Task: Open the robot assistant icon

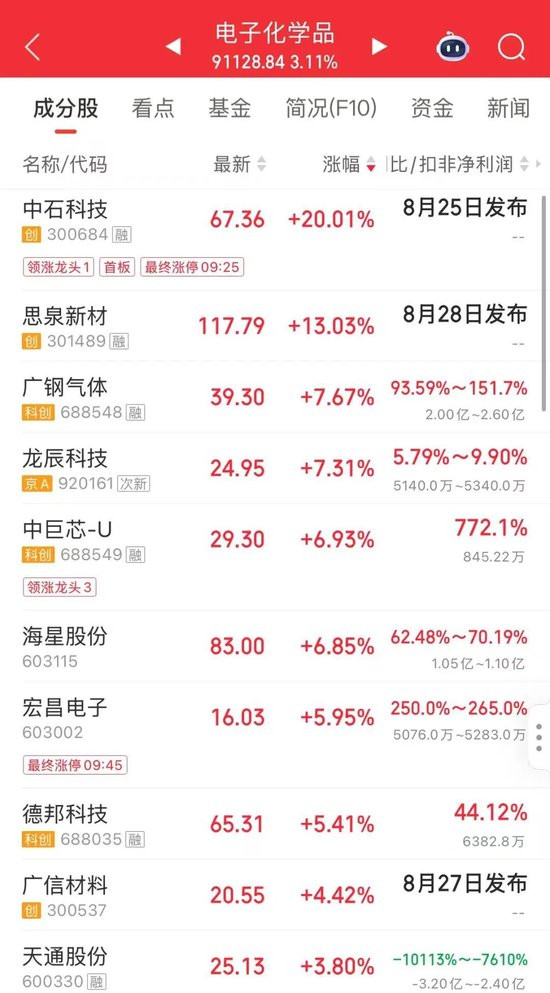Action: tap(452, 46)
